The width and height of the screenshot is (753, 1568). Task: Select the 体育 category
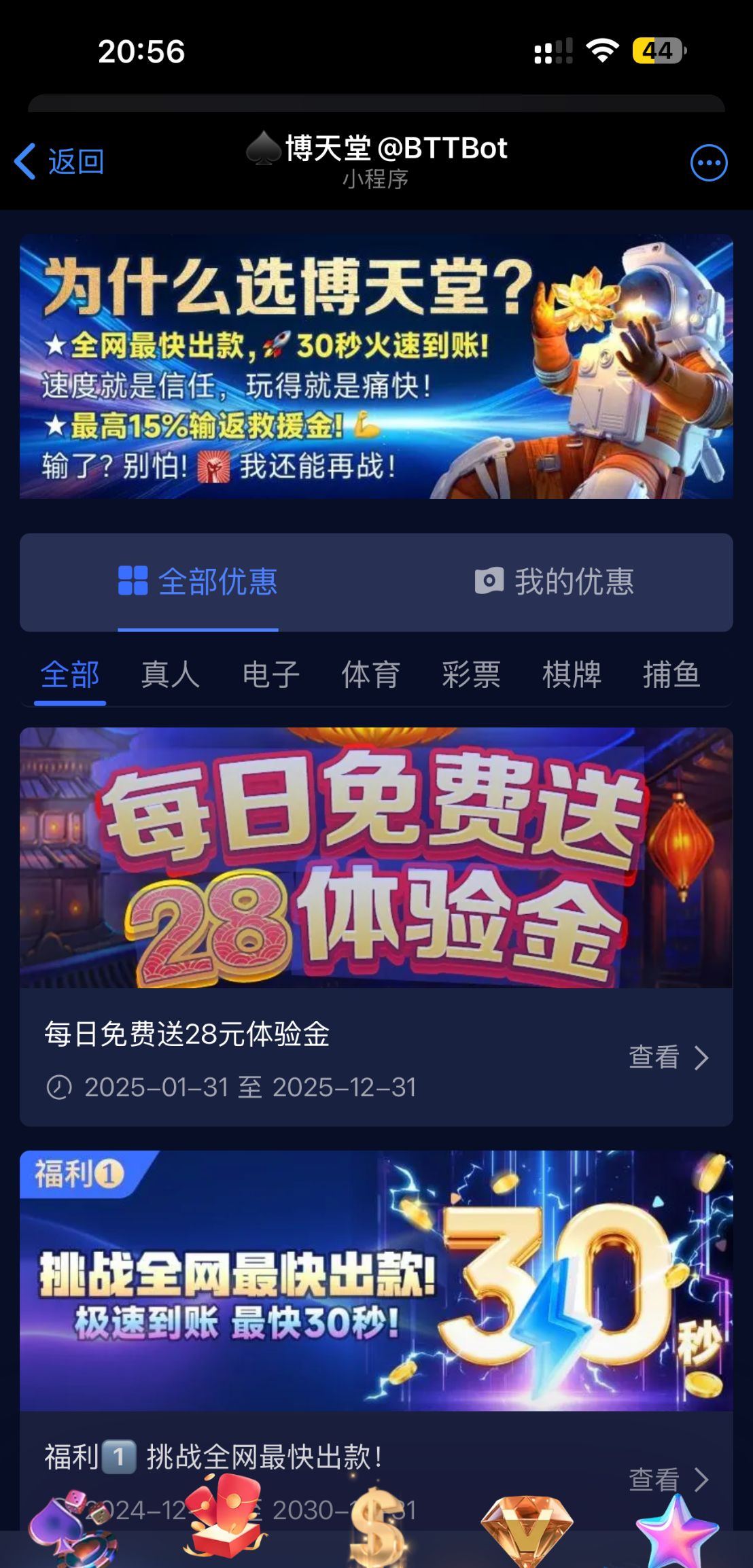tap(370, 675)
